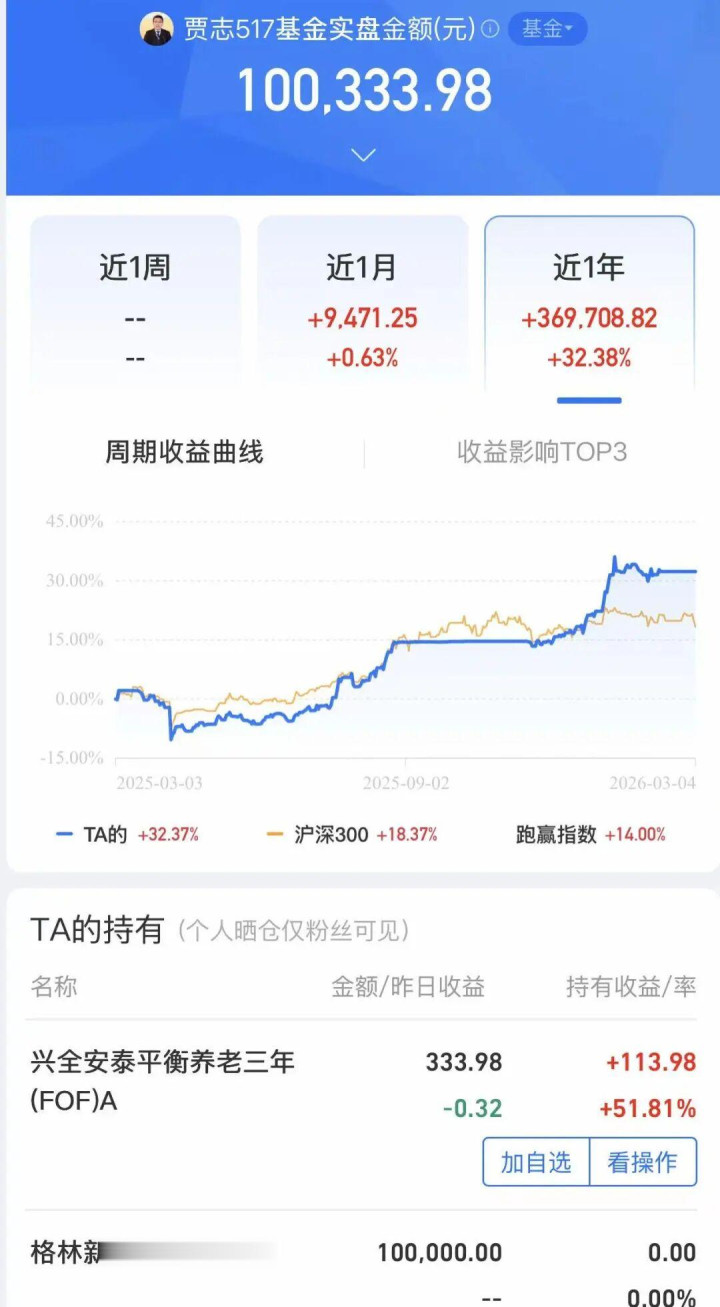Open the 格林 fund holding row

(150, 1253)
